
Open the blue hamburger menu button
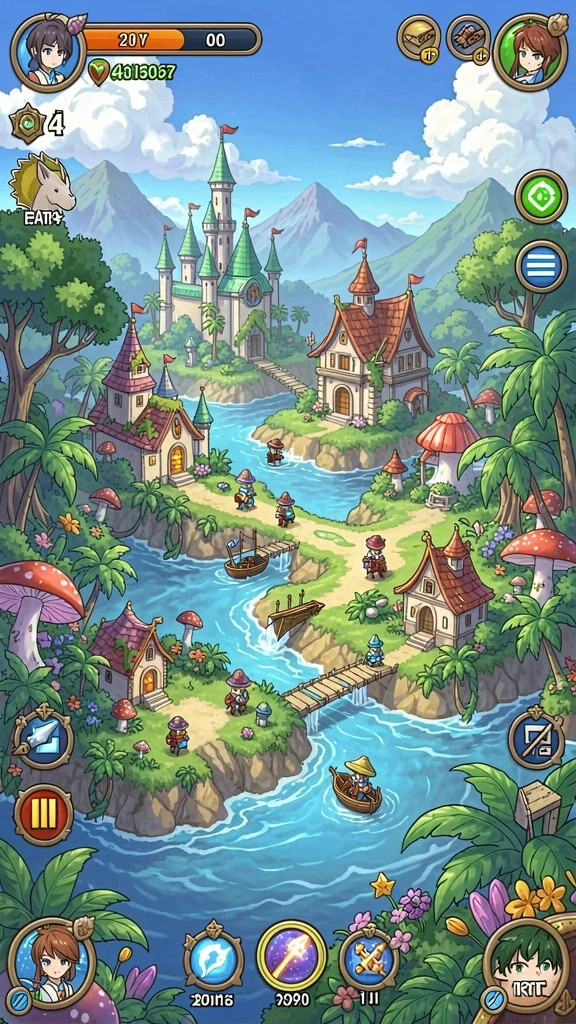click(541, 266)
